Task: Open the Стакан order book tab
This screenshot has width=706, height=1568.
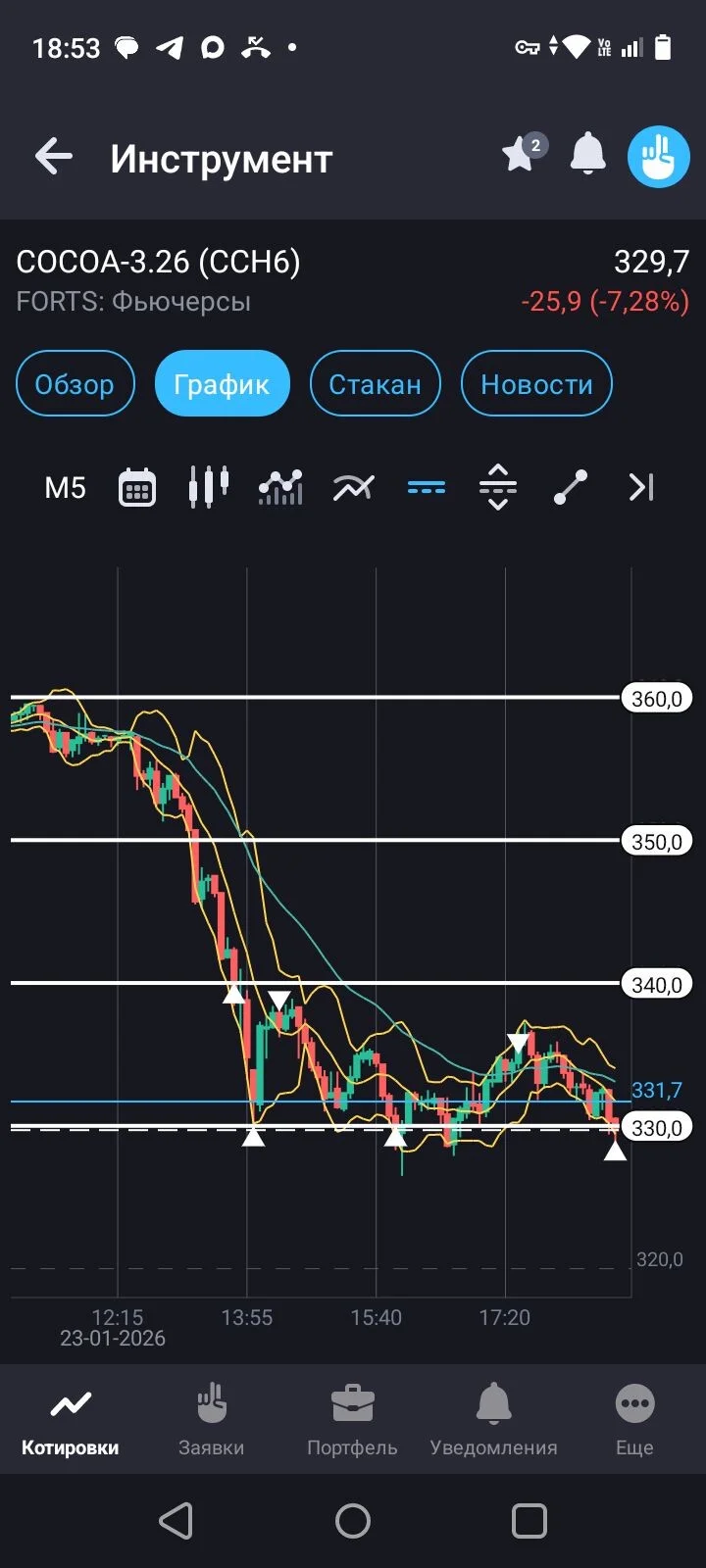Action: 376,383
